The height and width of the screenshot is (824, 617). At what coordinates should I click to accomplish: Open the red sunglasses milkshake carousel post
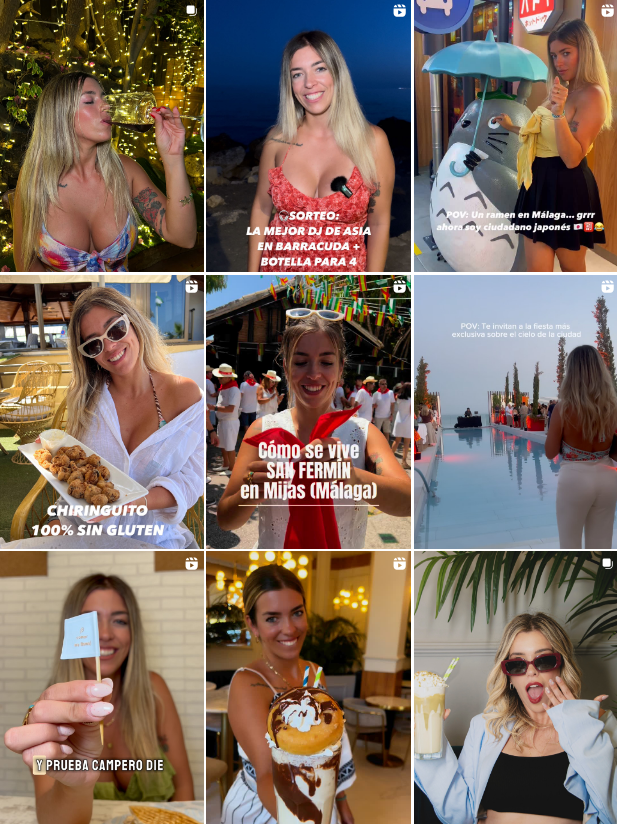pyautogui.click(x=515, y=687)
